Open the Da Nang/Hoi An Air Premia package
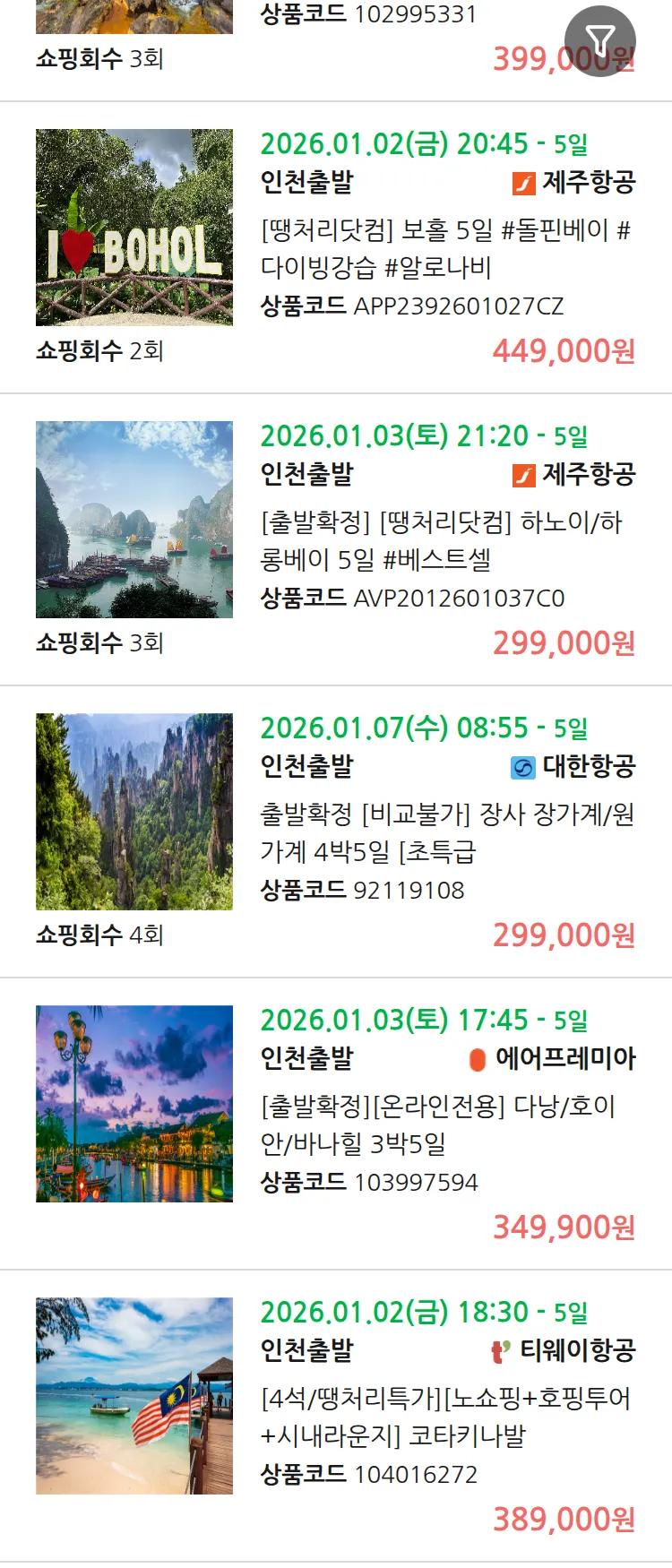This screenshot has height=1568, width=672. 437,1124
